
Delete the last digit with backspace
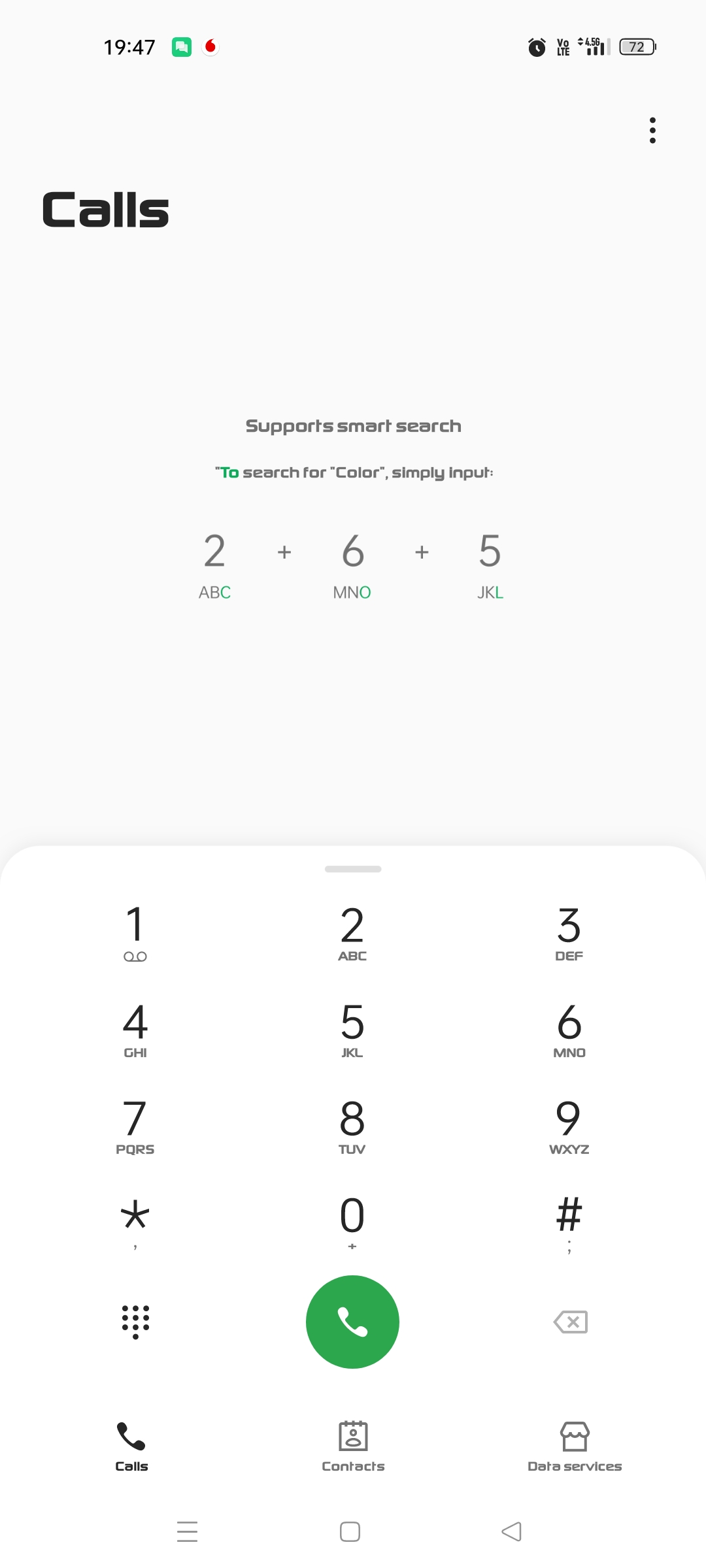(x=570, y=1322)
